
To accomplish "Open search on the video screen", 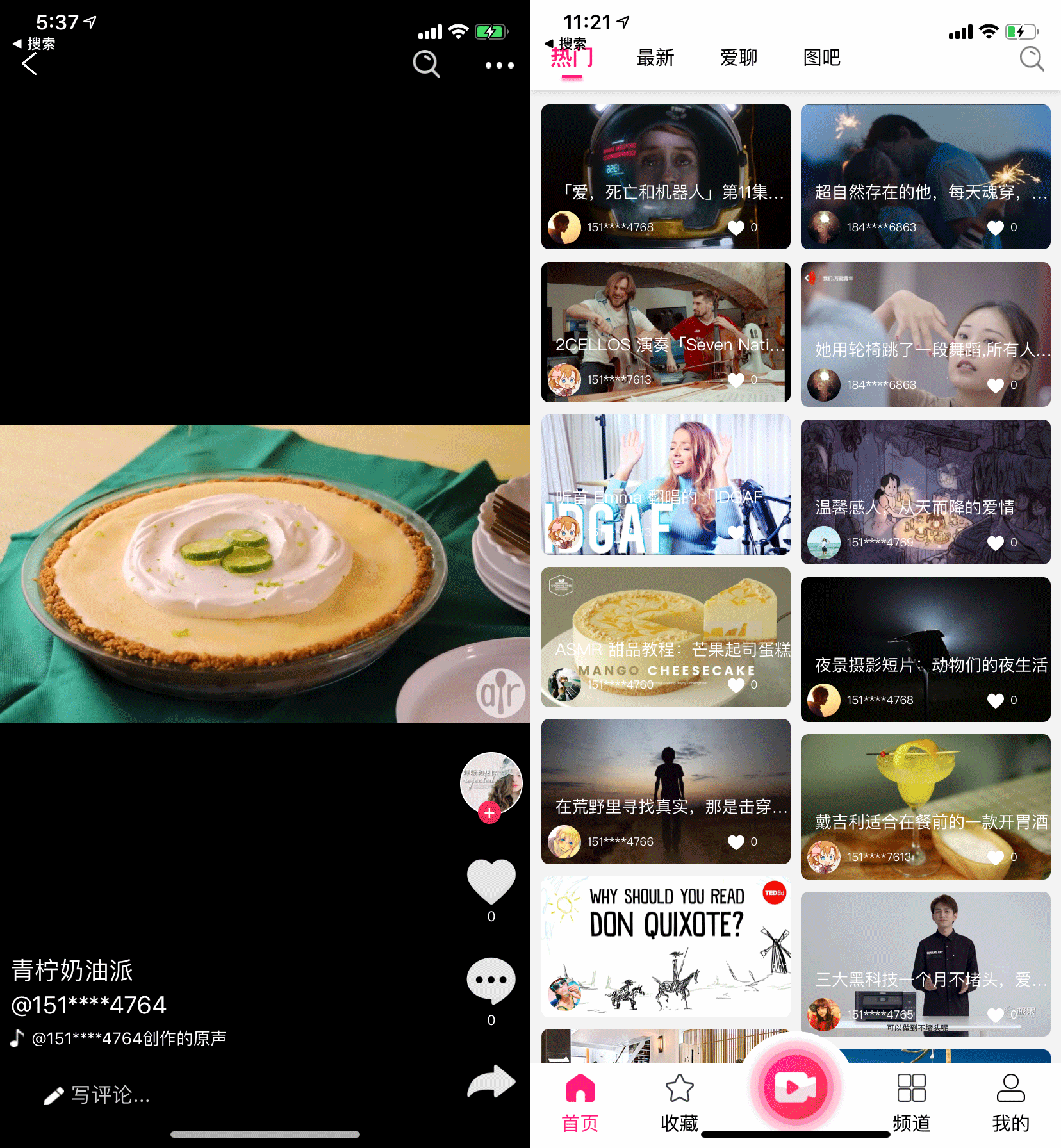I will (x=426, y=64).
